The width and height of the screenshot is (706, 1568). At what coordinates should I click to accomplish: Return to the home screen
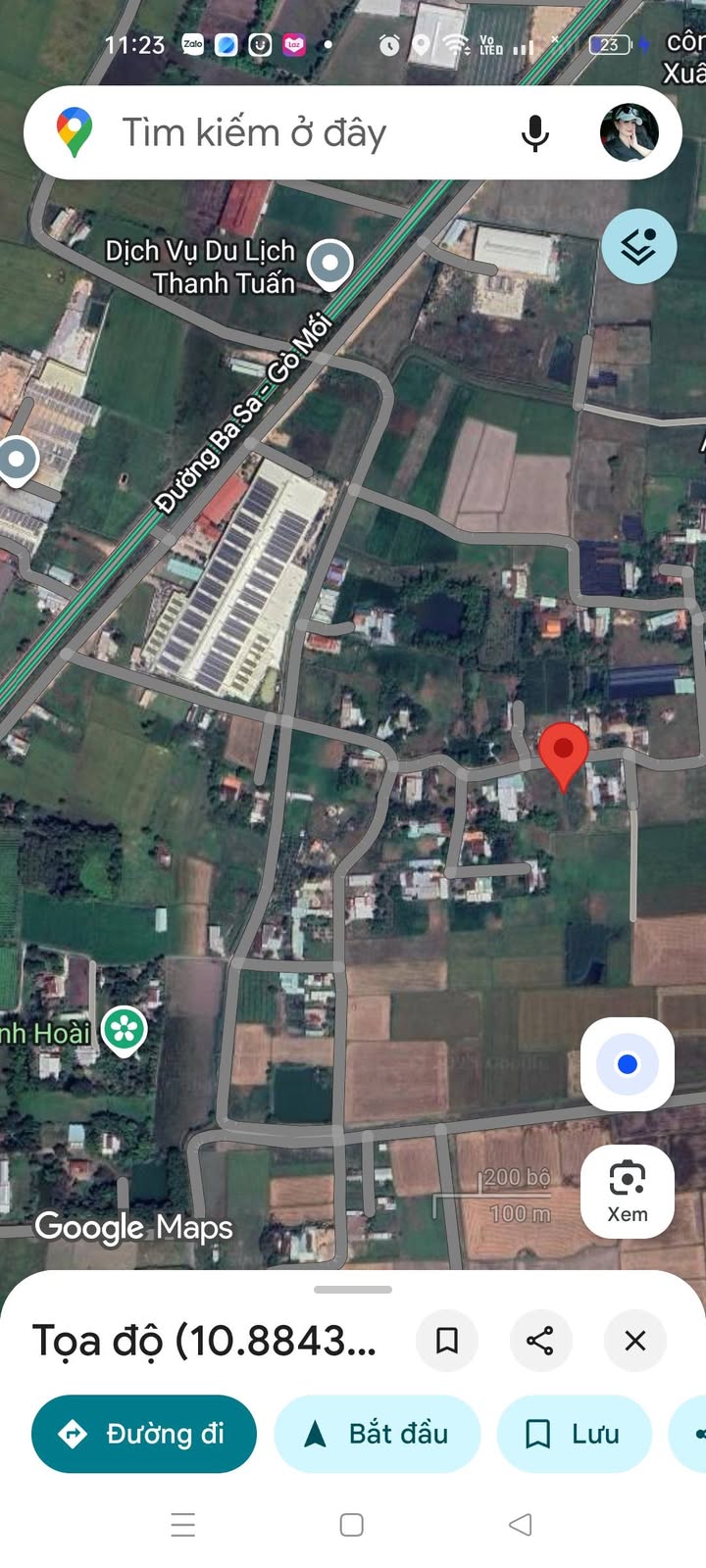tap(352, 1525)
